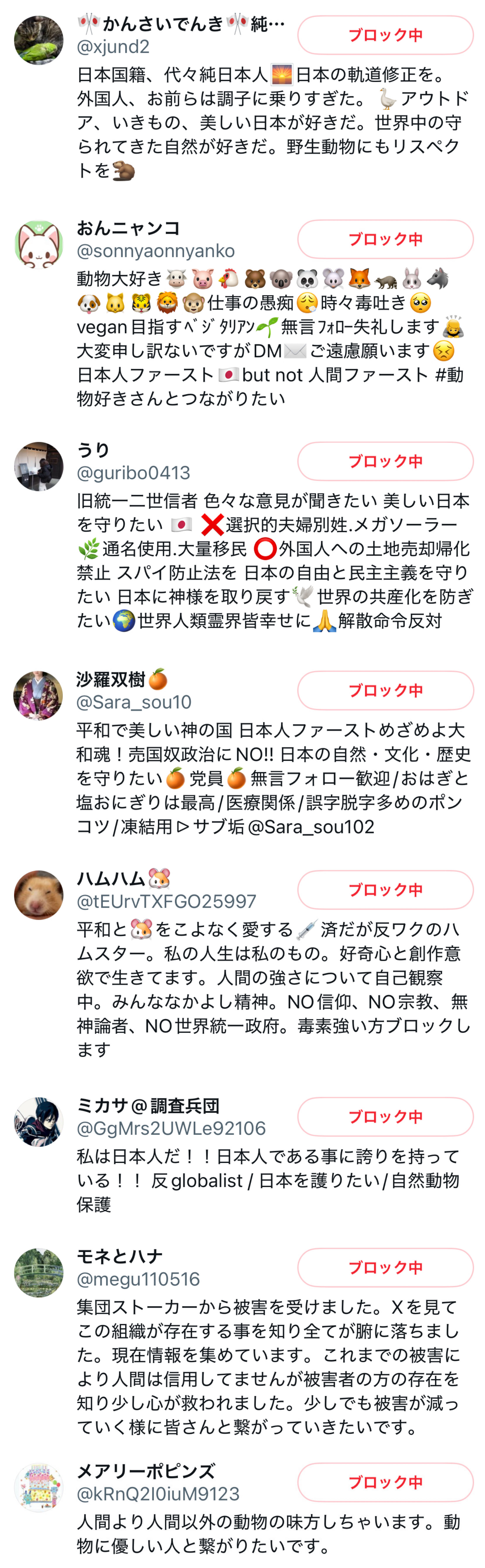View おんニャンコ's cat avatar profile
This screenshot has height=1568, width=485.
(x=38, y=244)
